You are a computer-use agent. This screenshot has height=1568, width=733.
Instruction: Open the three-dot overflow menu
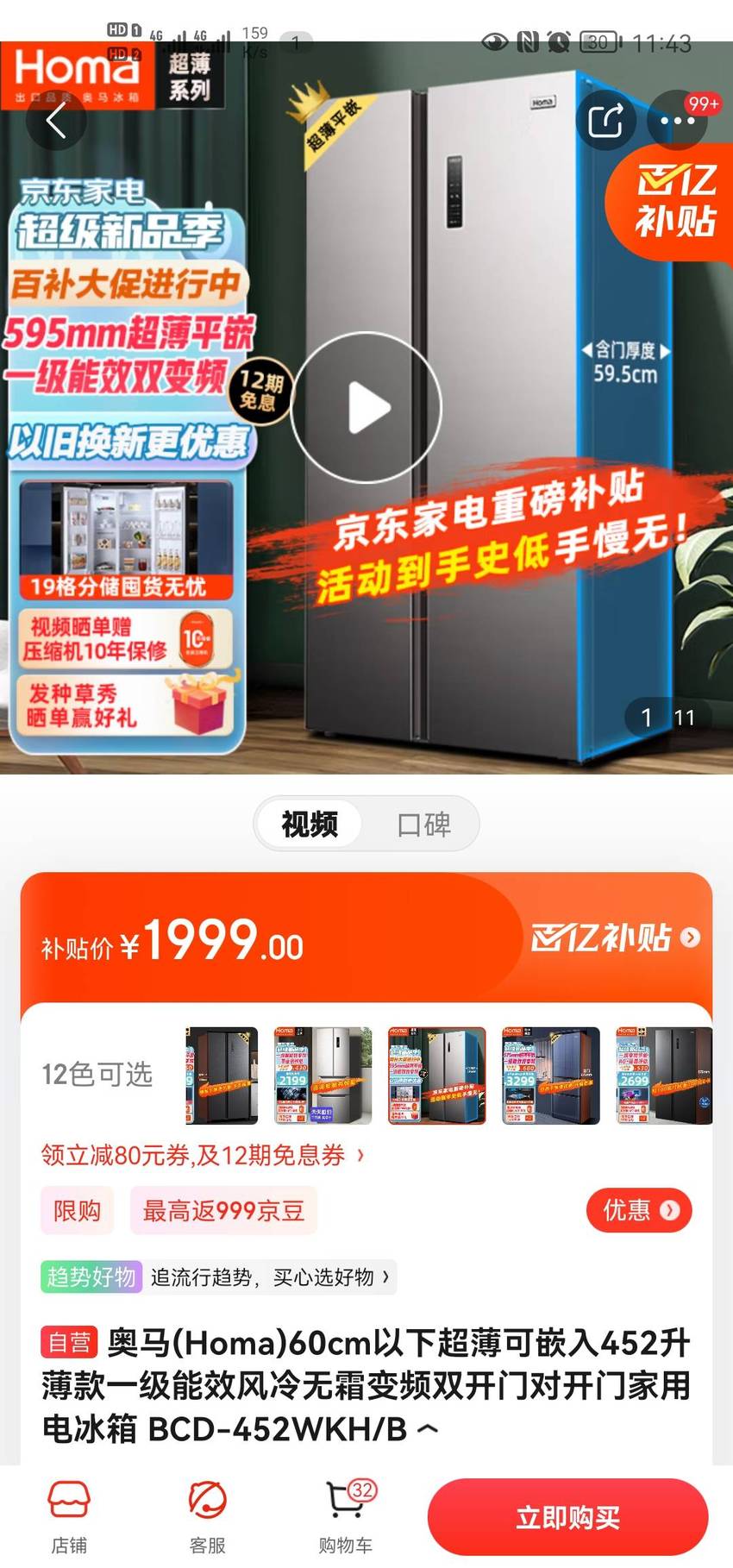677,120
